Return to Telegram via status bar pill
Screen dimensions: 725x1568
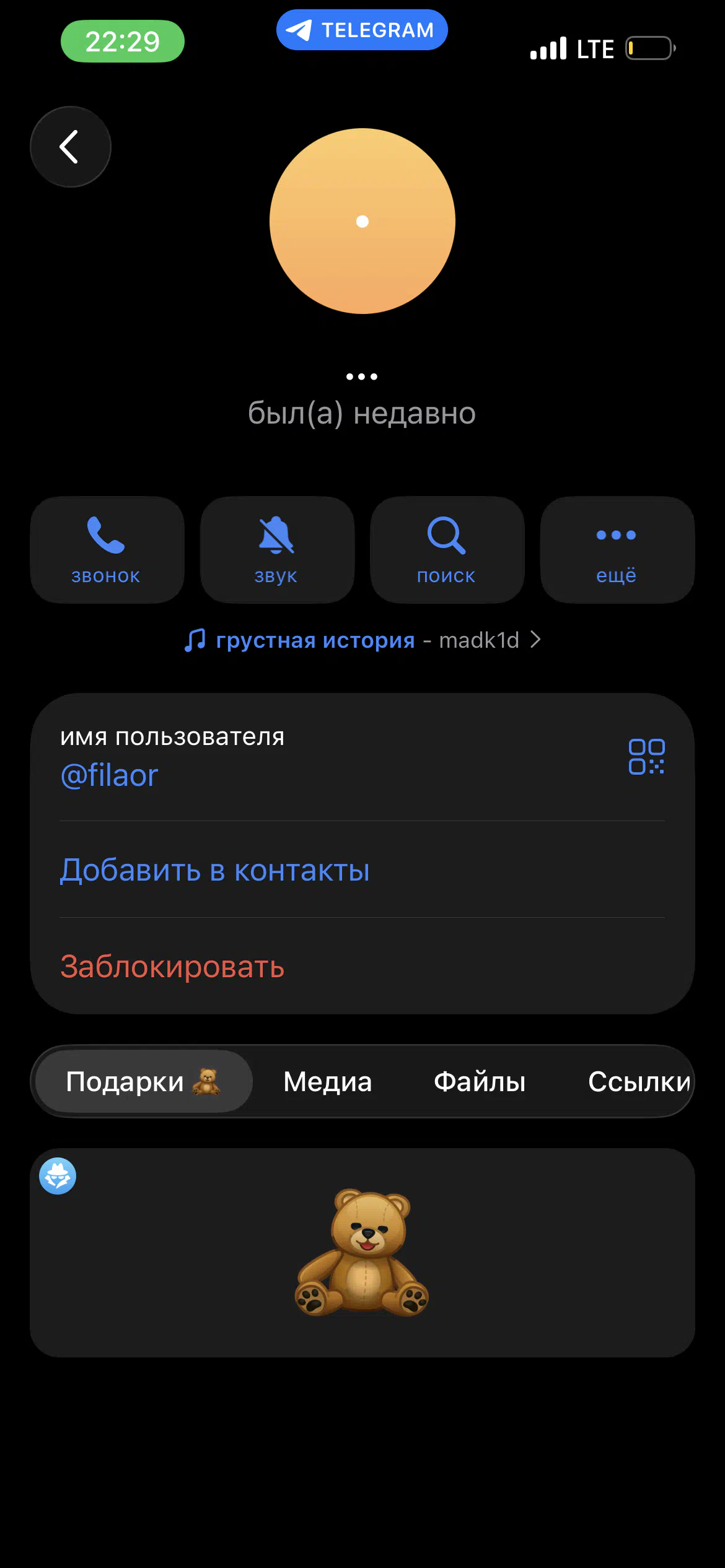coord(362,30)
